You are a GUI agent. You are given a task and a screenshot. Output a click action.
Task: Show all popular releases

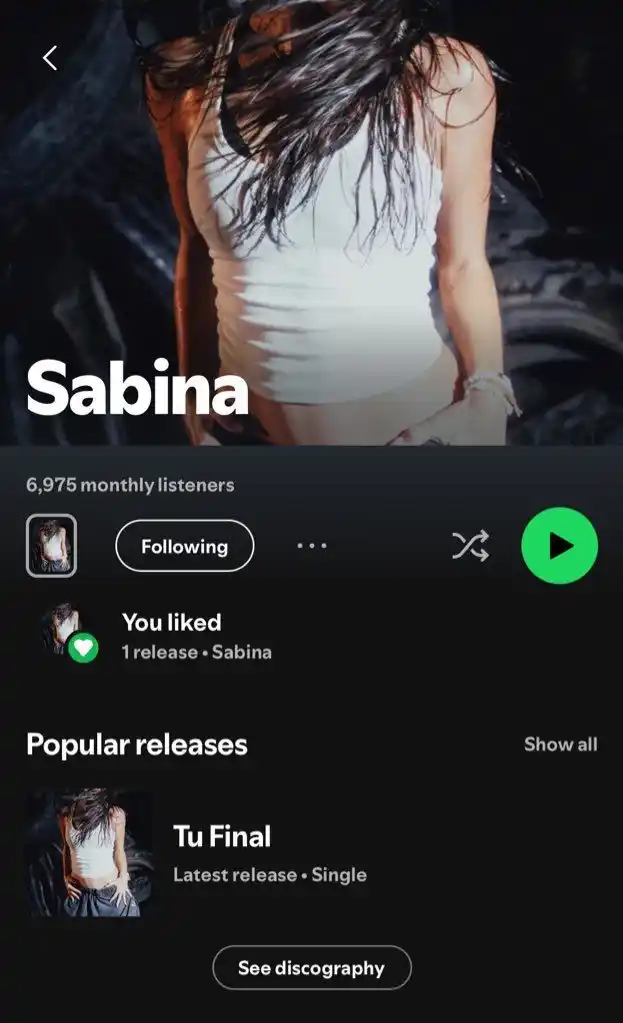(560, 744)
